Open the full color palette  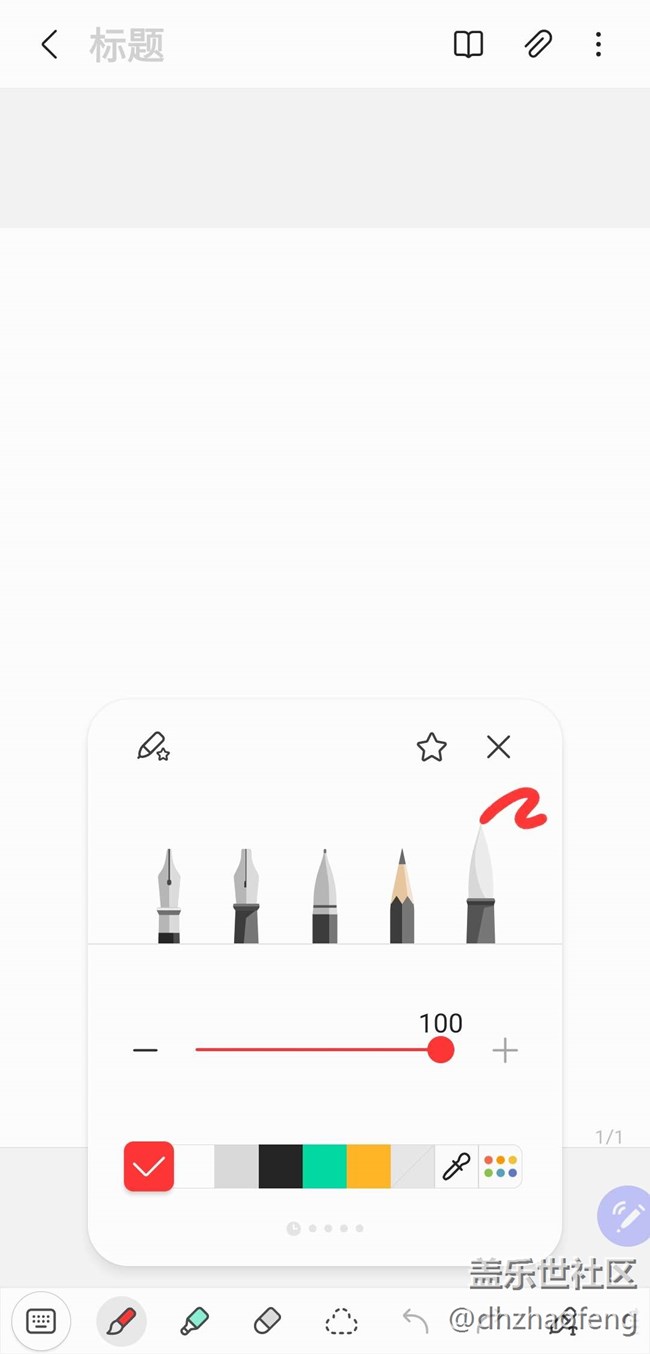point(500,1167)
